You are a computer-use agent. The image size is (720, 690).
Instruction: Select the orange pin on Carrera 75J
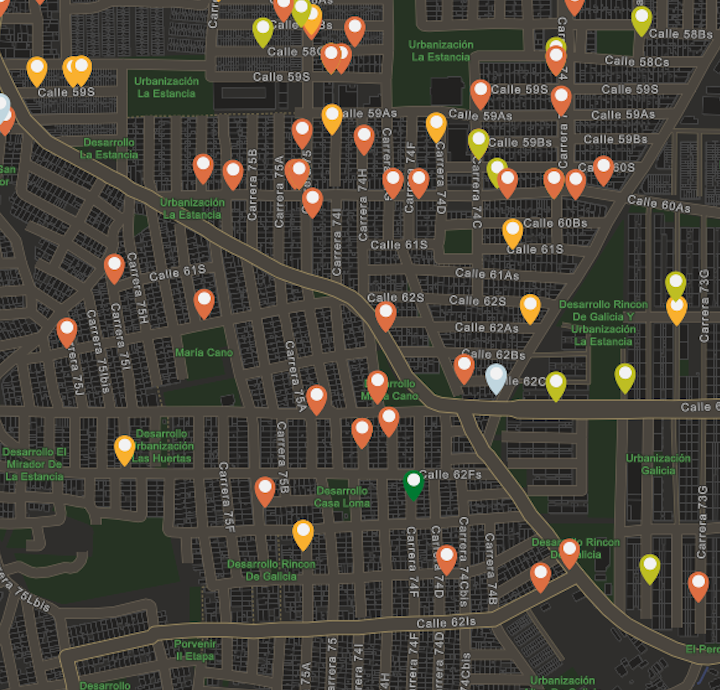click(67, 331)
